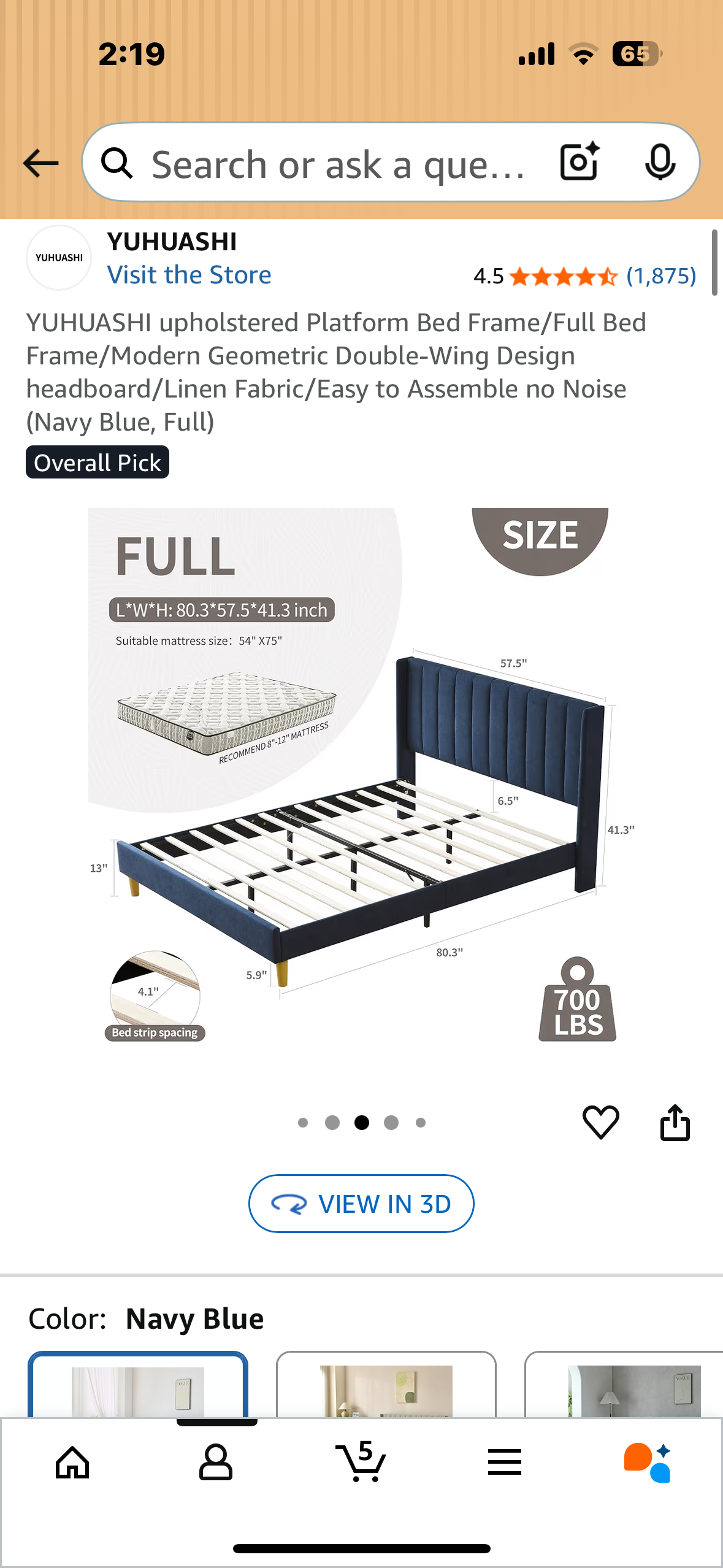Share this bed frame listing
This screenshot has width=723, height=1568.
click(675, 1123)
